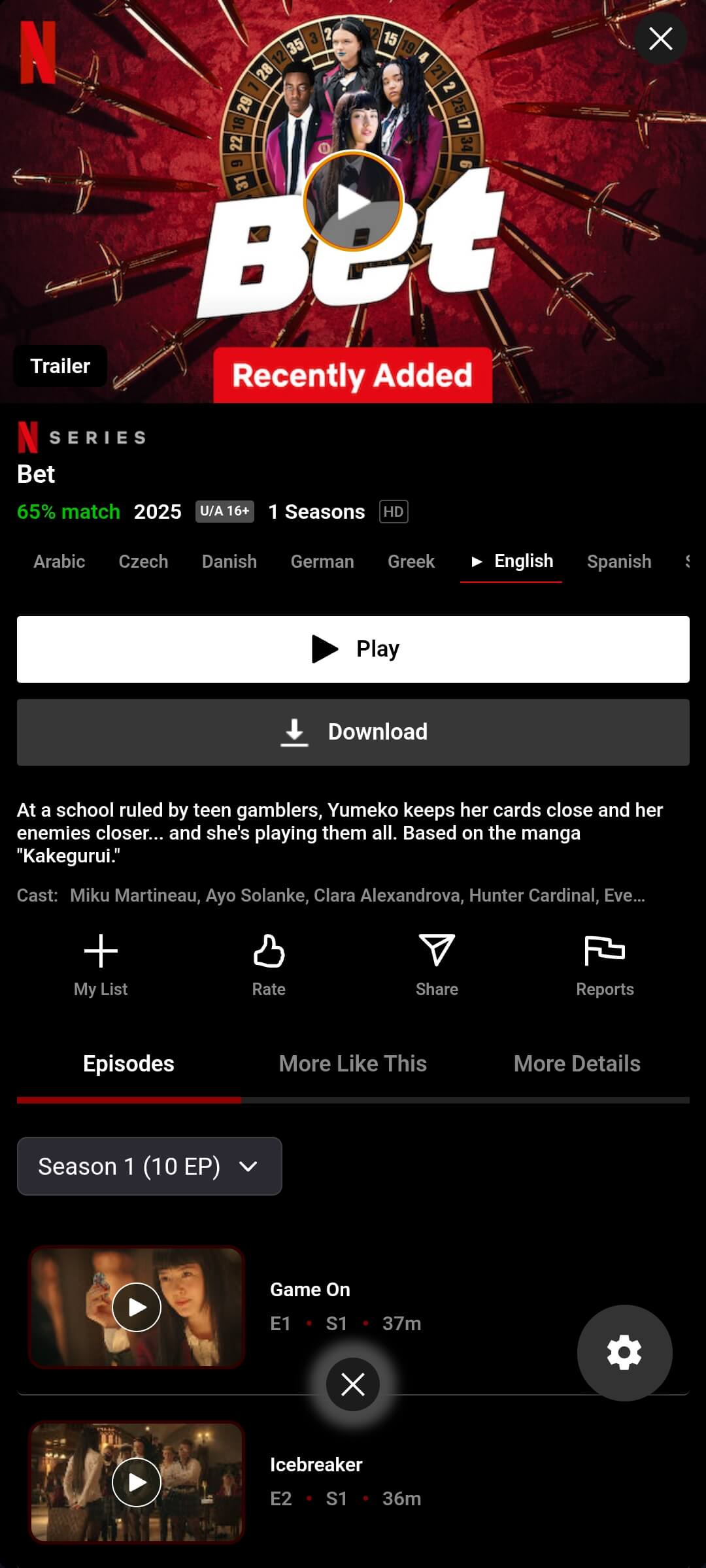This screenshot has width=706, height=1568.
Task: Select the Arabic language option
Action: point(59,562)
